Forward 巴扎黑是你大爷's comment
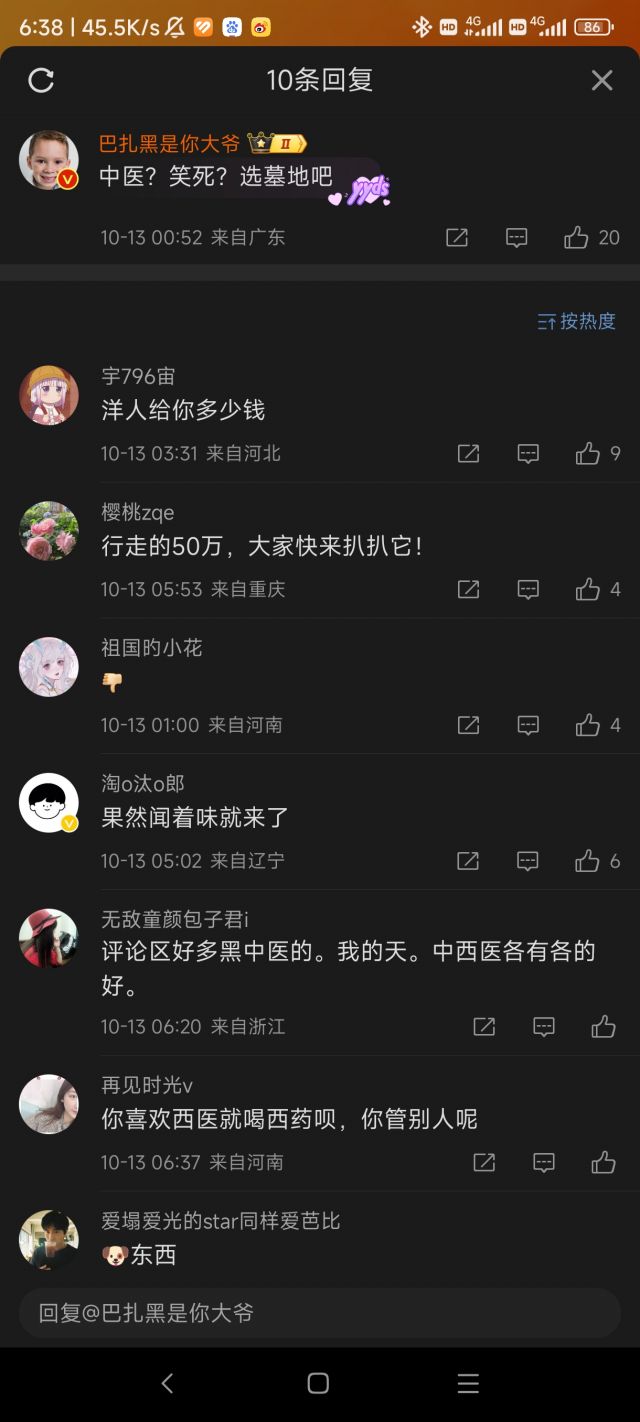This screenshot has height=1422, width=640. click(x=457, y=237)
